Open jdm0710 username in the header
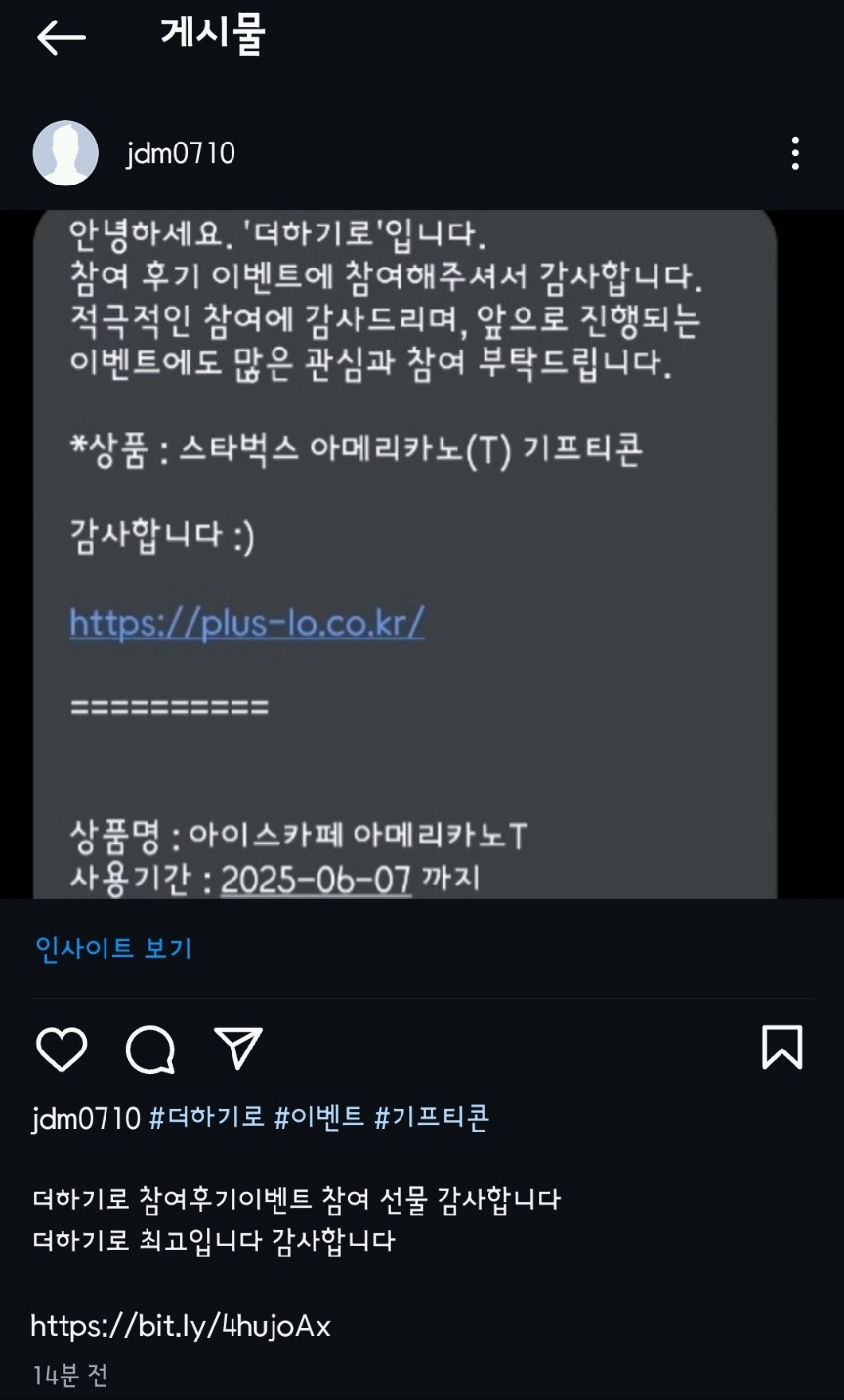Image resolution: width=844 pixels, height=1400 pixels. tap(181, 153)
